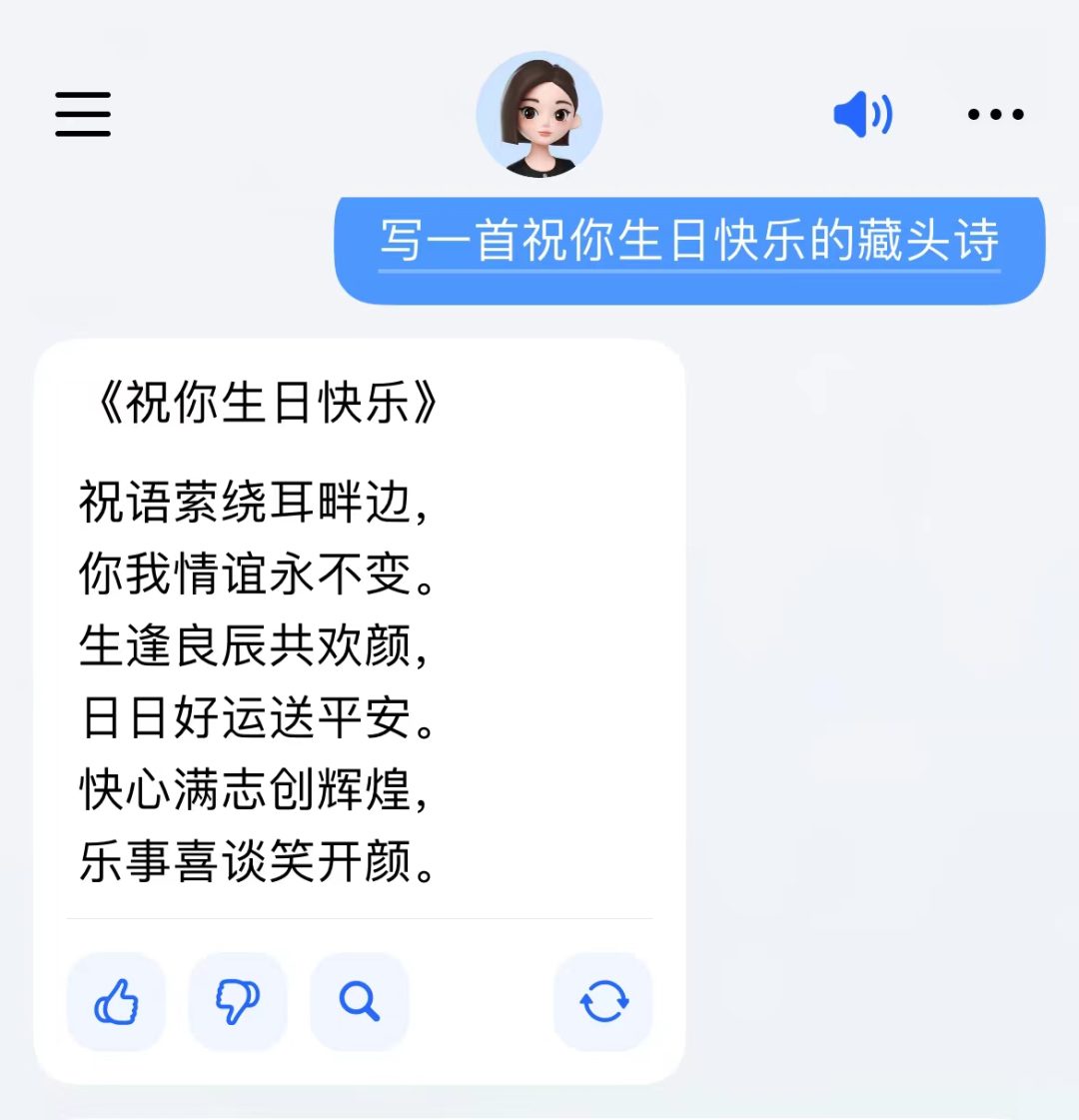Open the sidebar with the hamburger icon
This screenshot has width=1079, height=1120.
point(82,114)
